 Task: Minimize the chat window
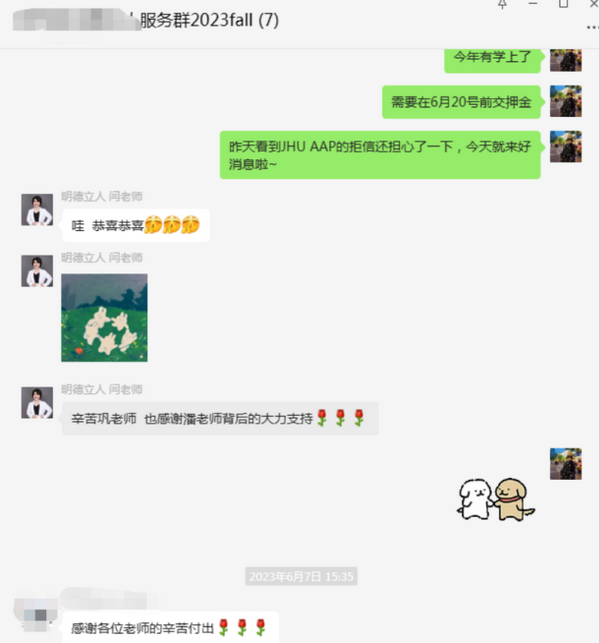click(x=532, y=5)
